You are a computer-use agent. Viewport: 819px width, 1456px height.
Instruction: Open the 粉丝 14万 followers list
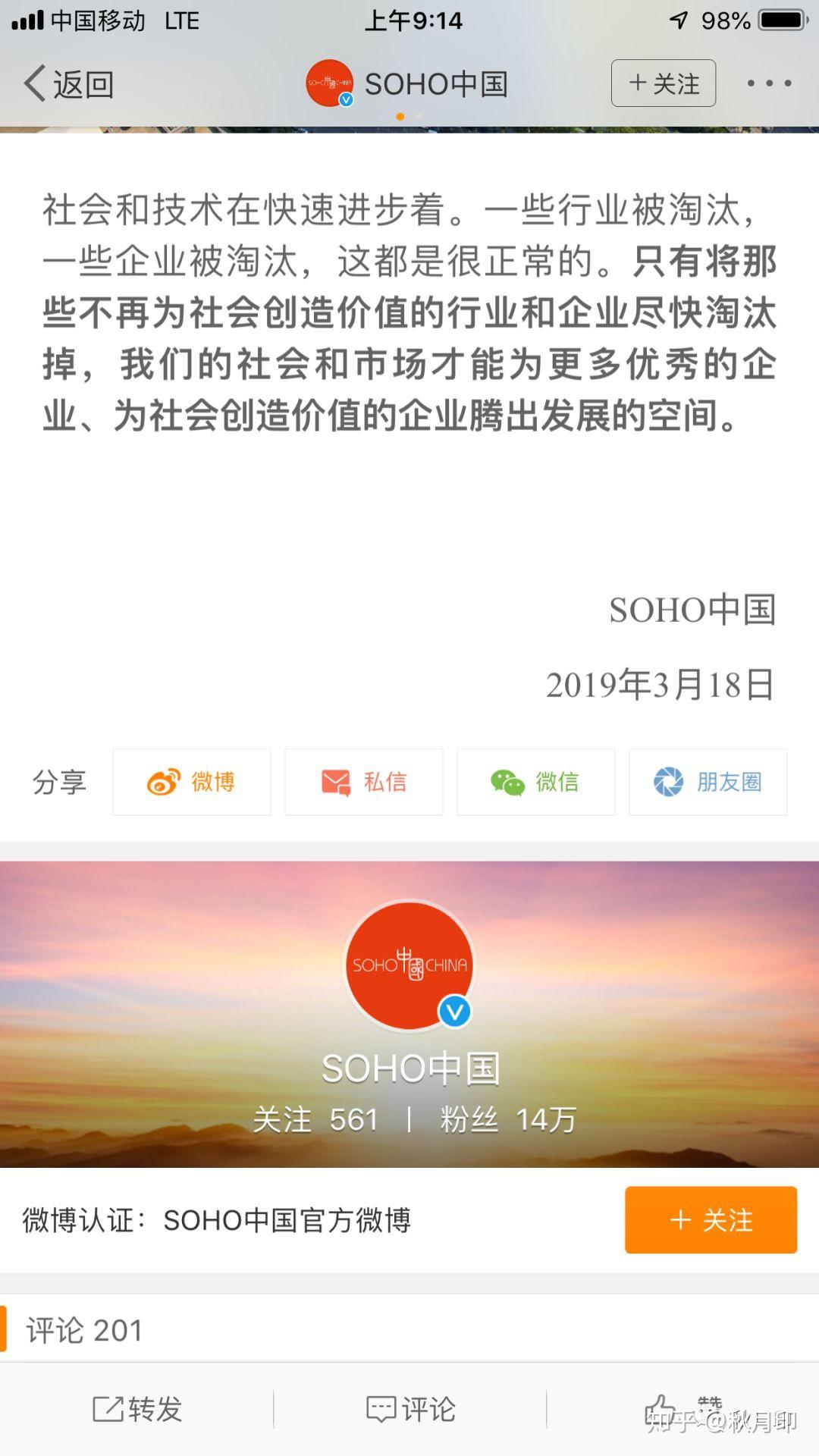click(x=506, y=1117)
